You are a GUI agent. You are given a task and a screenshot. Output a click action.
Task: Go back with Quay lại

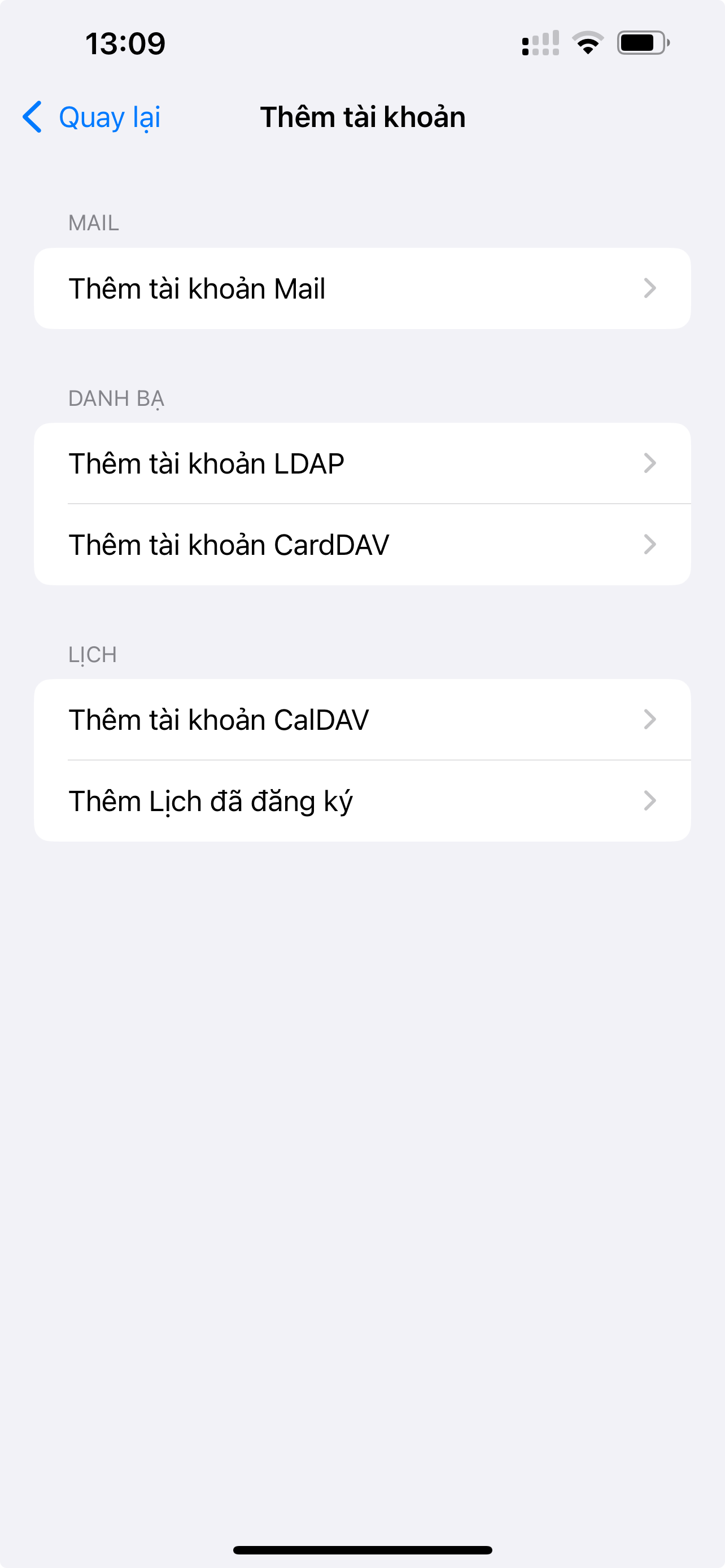(93, 117)
